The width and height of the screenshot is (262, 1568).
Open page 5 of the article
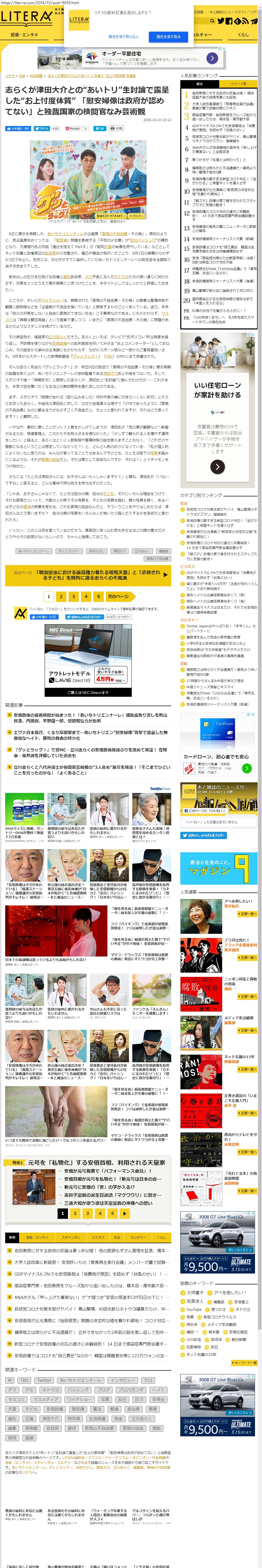point(98,596)
